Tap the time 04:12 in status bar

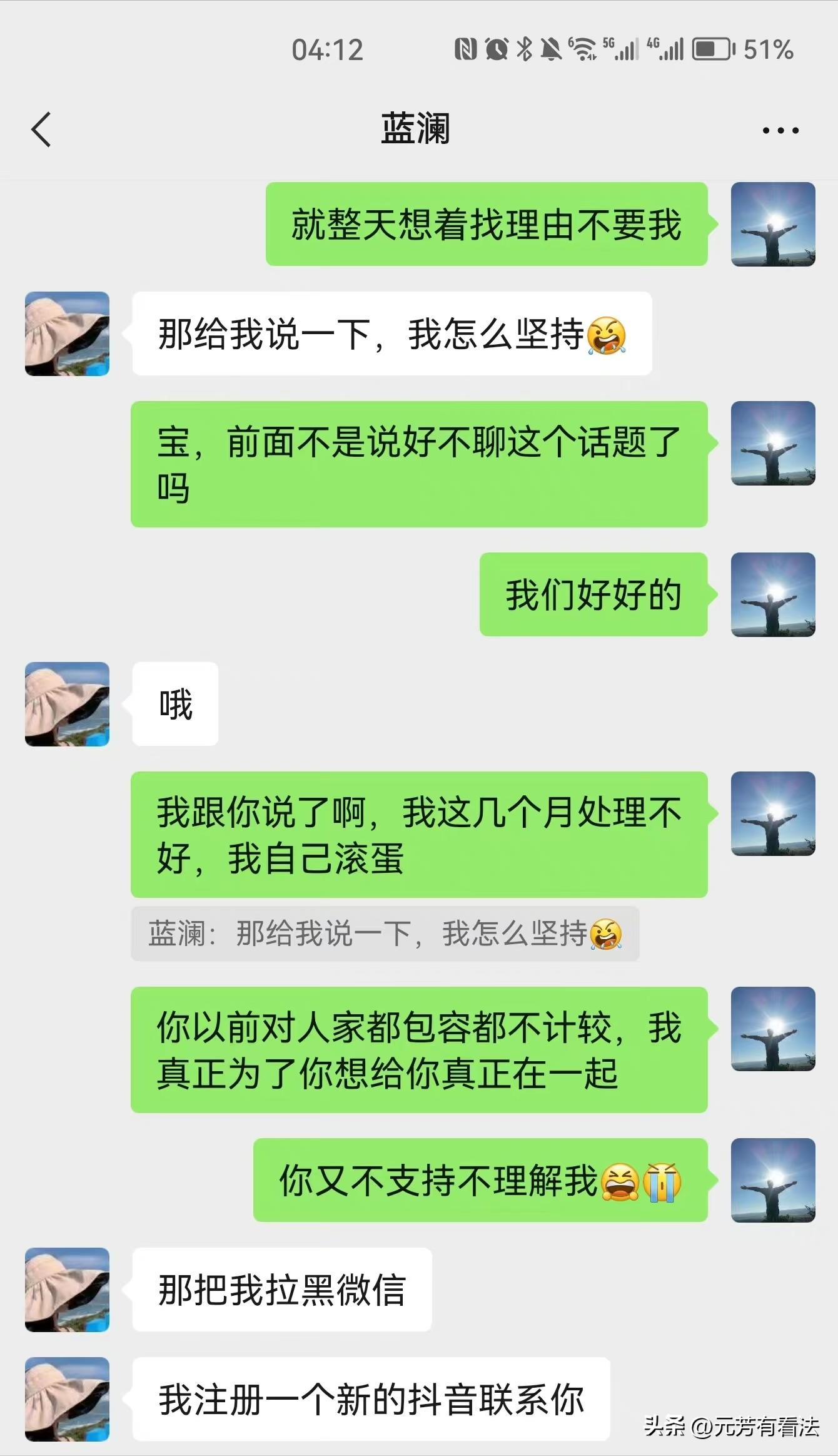tap(328, 49)
